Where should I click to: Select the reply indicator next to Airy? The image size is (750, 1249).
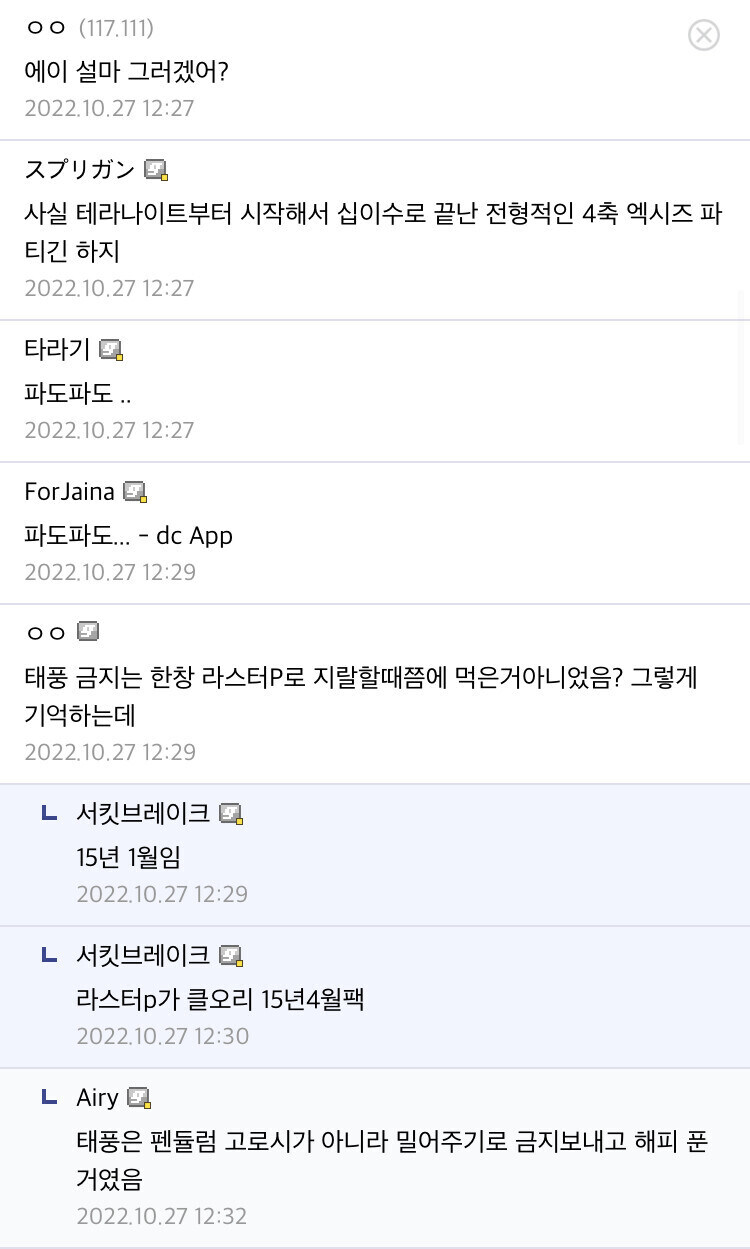pyautogui.click(x=48, y=1096)
